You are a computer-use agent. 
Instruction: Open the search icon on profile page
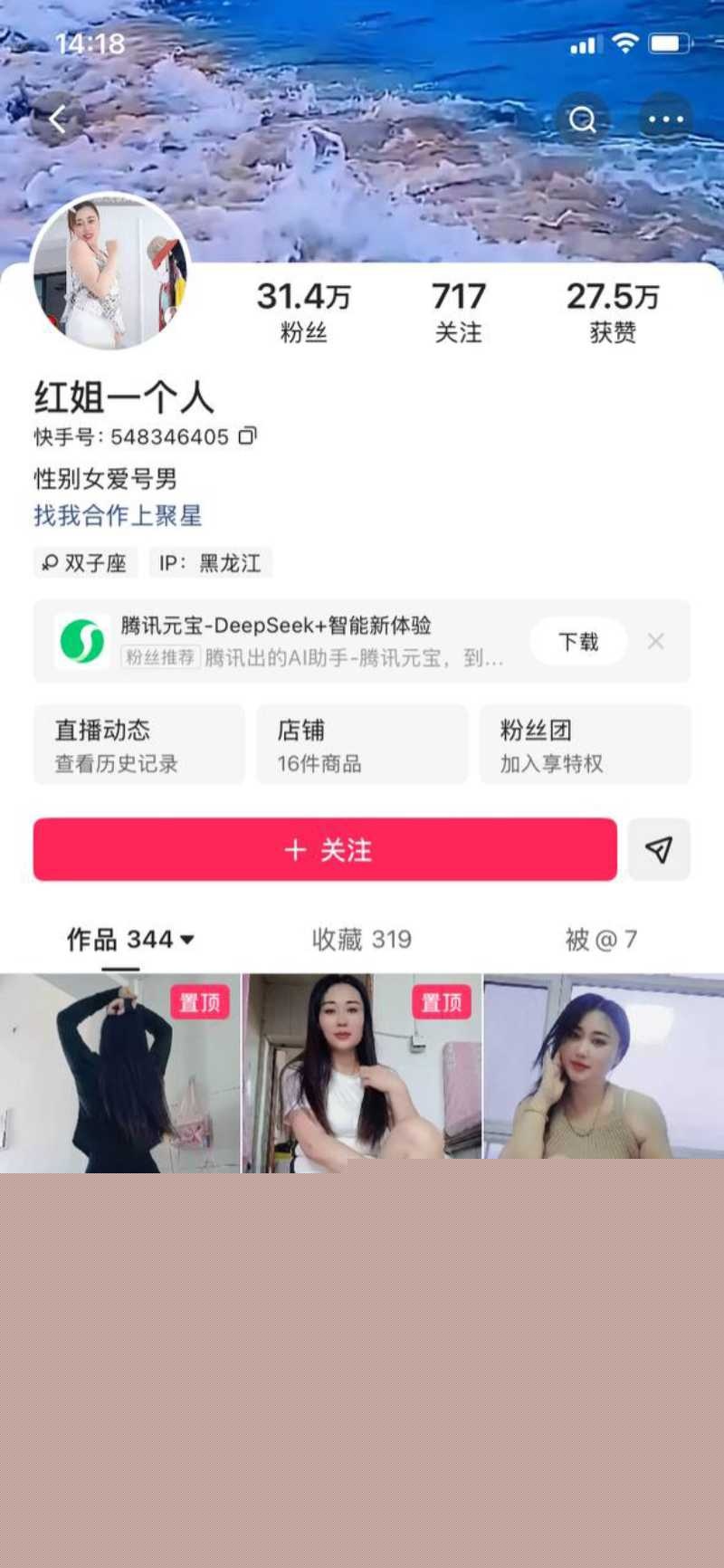click(582, 119)
